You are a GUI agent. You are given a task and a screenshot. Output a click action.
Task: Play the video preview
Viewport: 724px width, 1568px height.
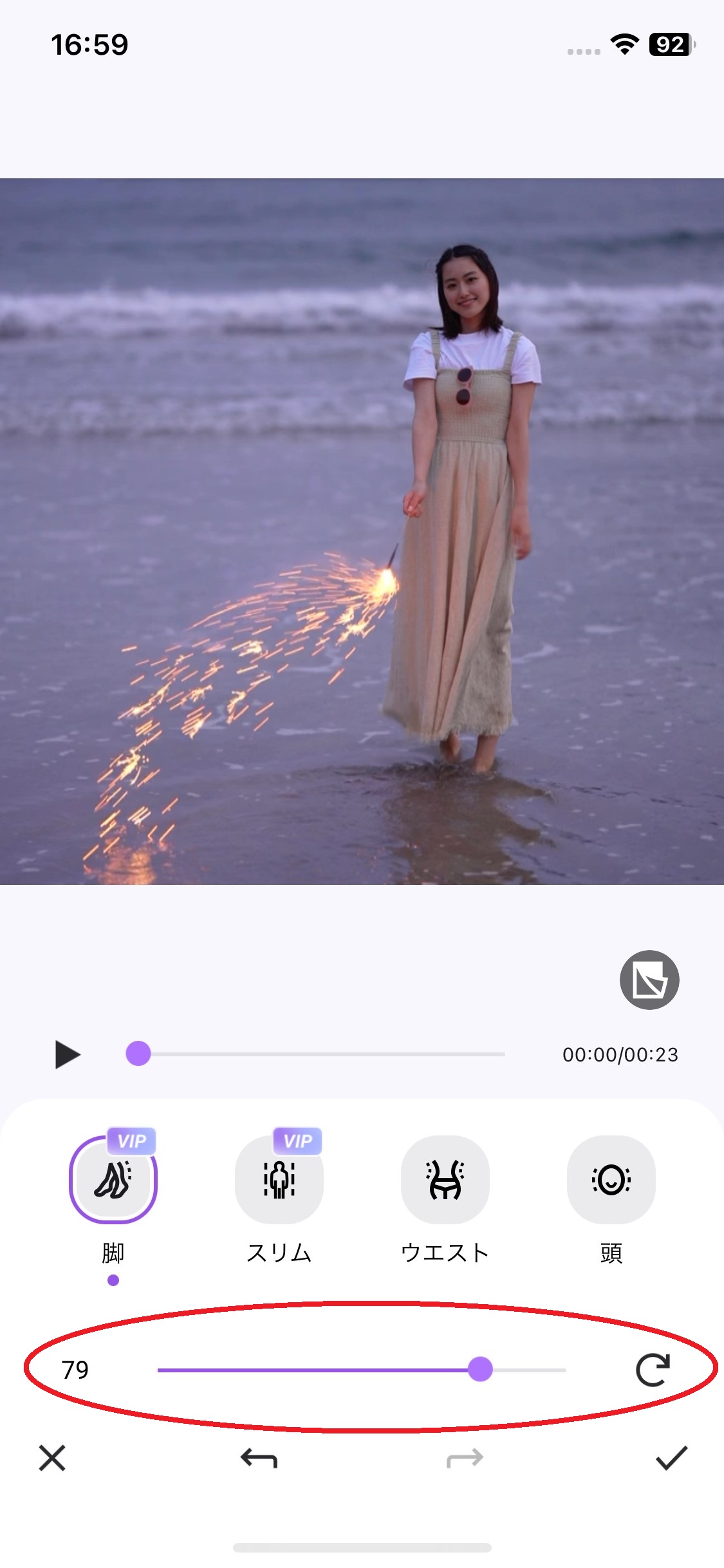click(x=67, y=1054)
